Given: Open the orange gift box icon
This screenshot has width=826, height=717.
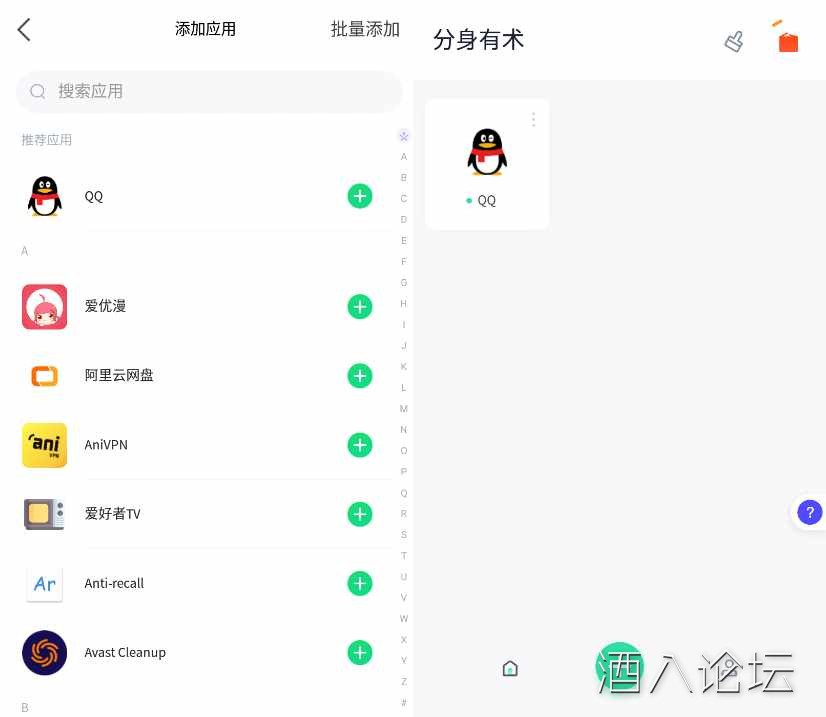Looking at the screenshot, I should (x=788, y=39).
